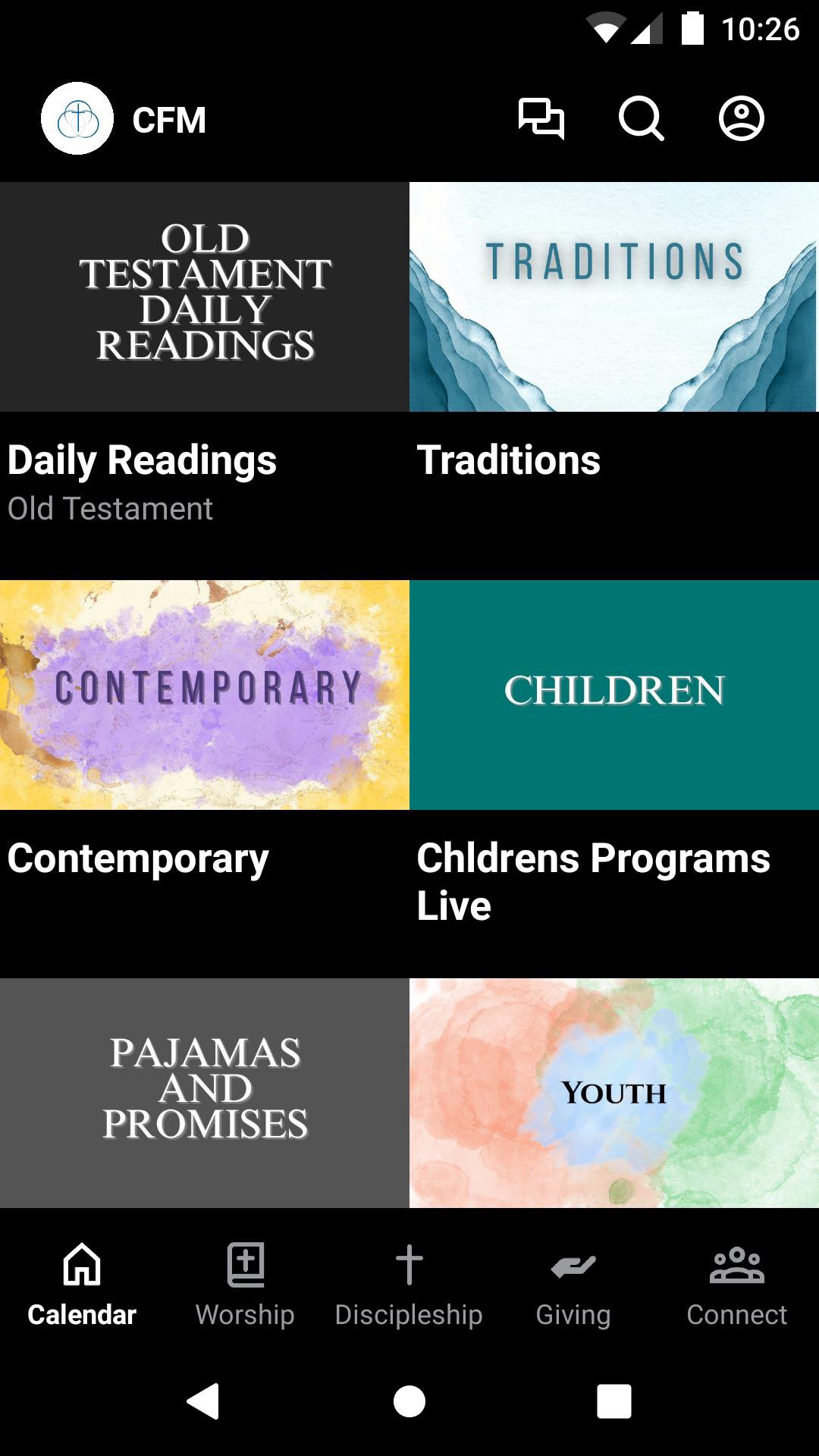Tap the system back button
The height and width of the screenshot is (1456, 819).
[203, 1401]
